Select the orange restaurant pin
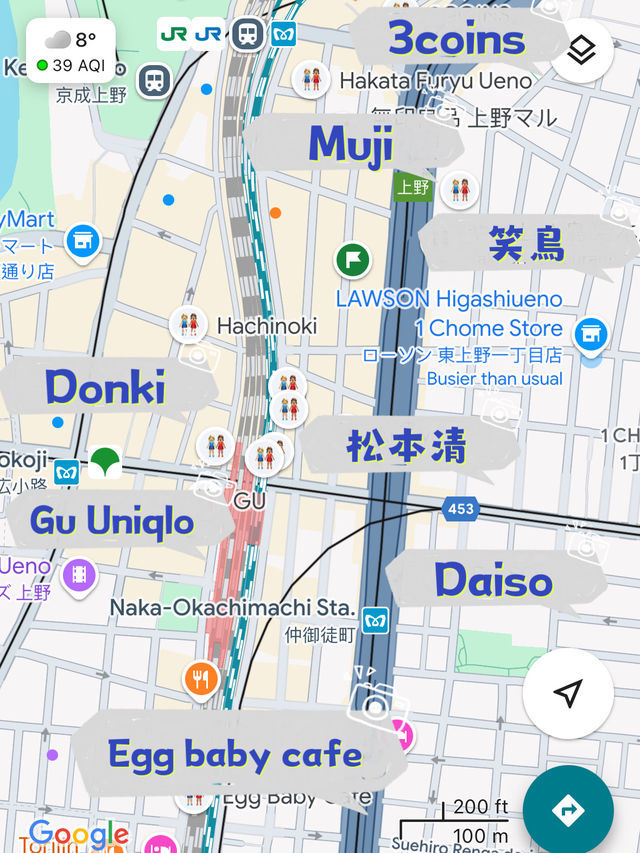Image resolution: width=640 pixels, height=853 pixels. point(201,680)
